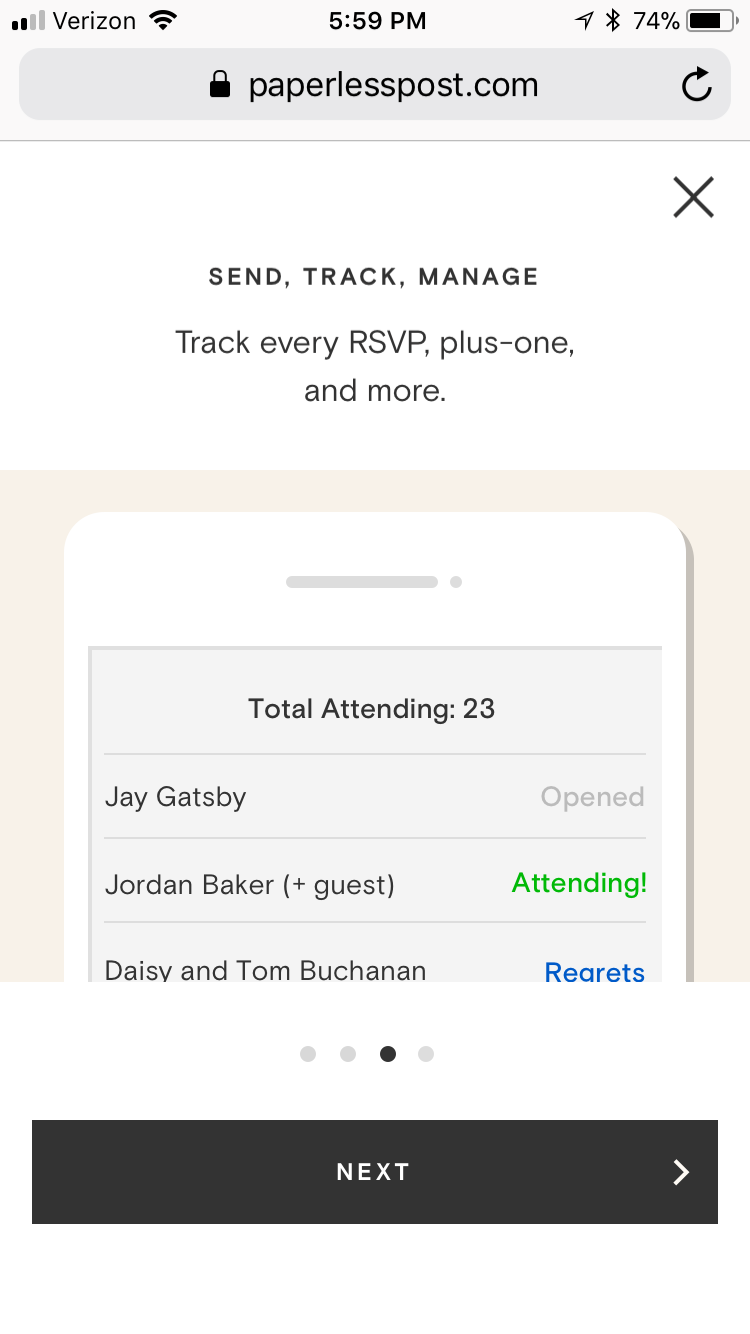Go to the fourth page indicator dot
750x1334 pixels.
click(x=426, y=1054)
